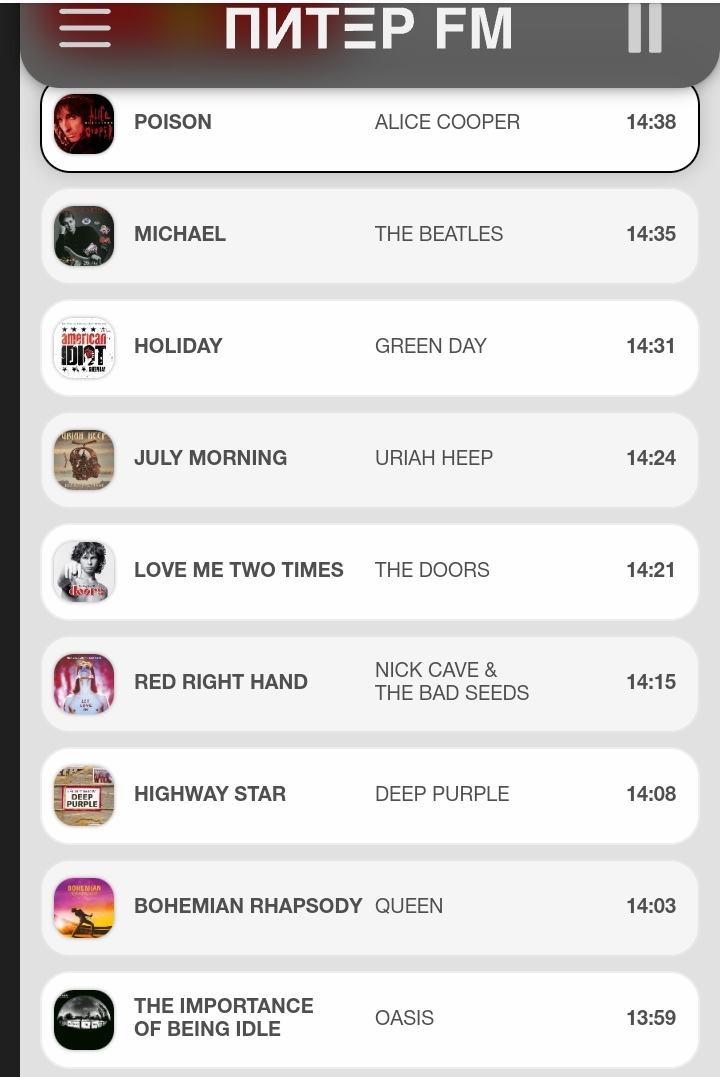Pause the radio stream
Screen dimensions: 720x1077
[x=644, y=28]
